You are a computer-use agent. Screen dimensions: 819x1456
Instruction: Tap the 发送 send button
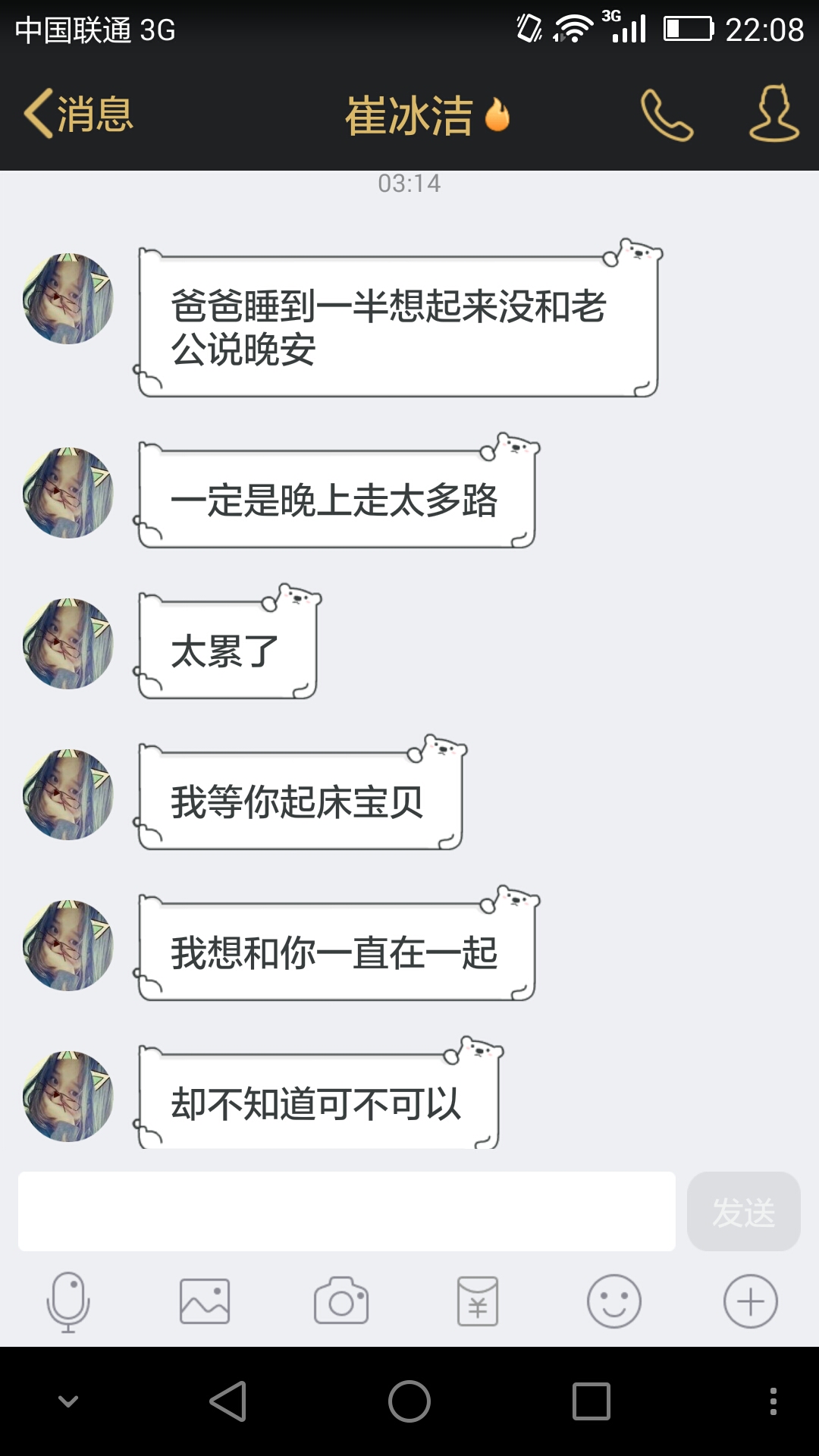click(x=743, y=1211)
